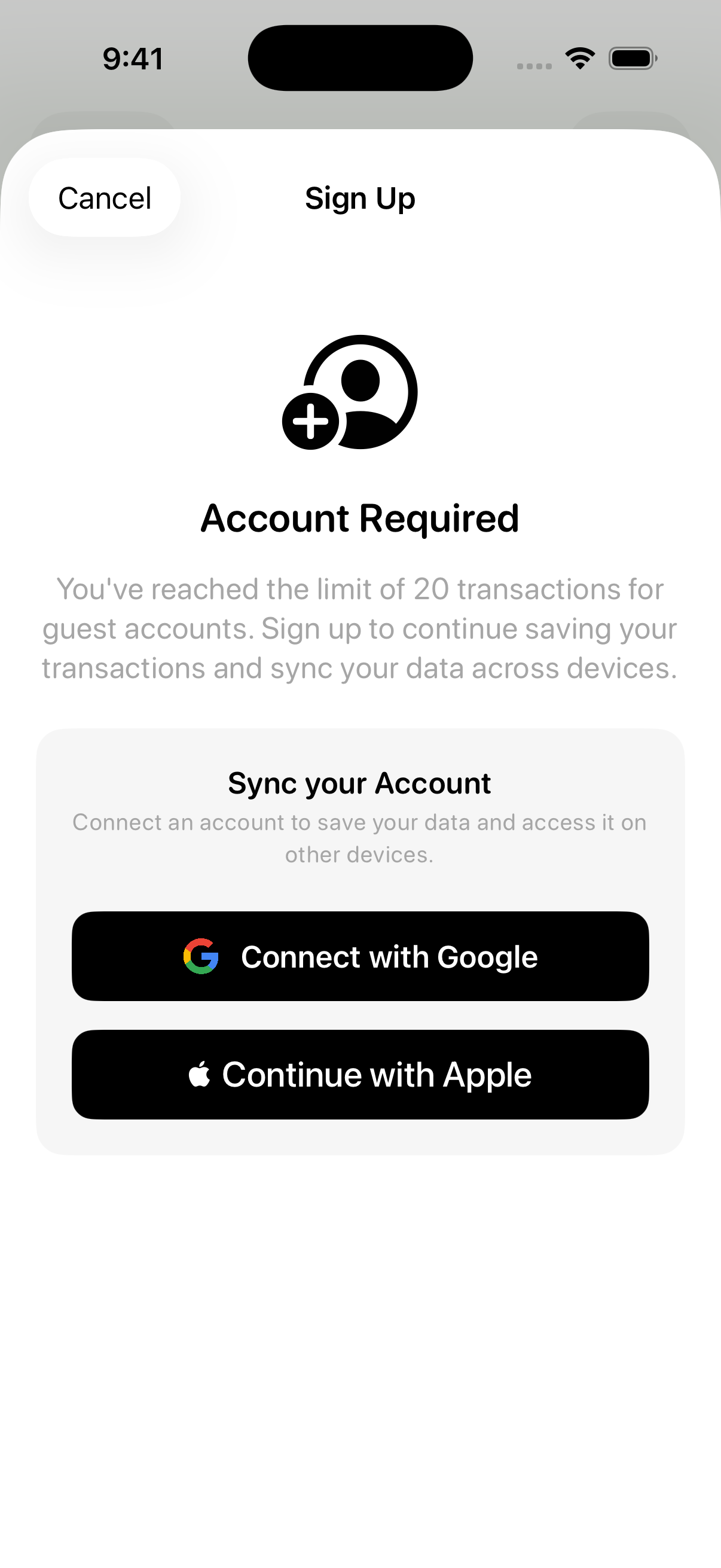Continue with Apple sign-in
The width and height of the screenshot is (721, 1568).
(360, 1075)
